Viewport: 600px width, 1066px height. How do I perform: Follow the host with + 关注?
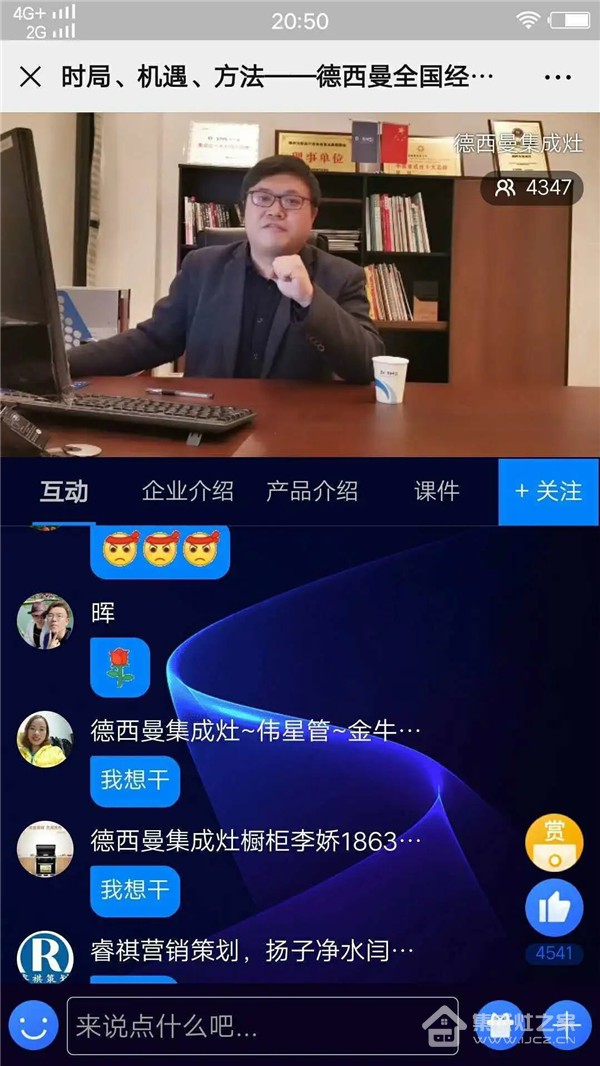coord(548,491)
